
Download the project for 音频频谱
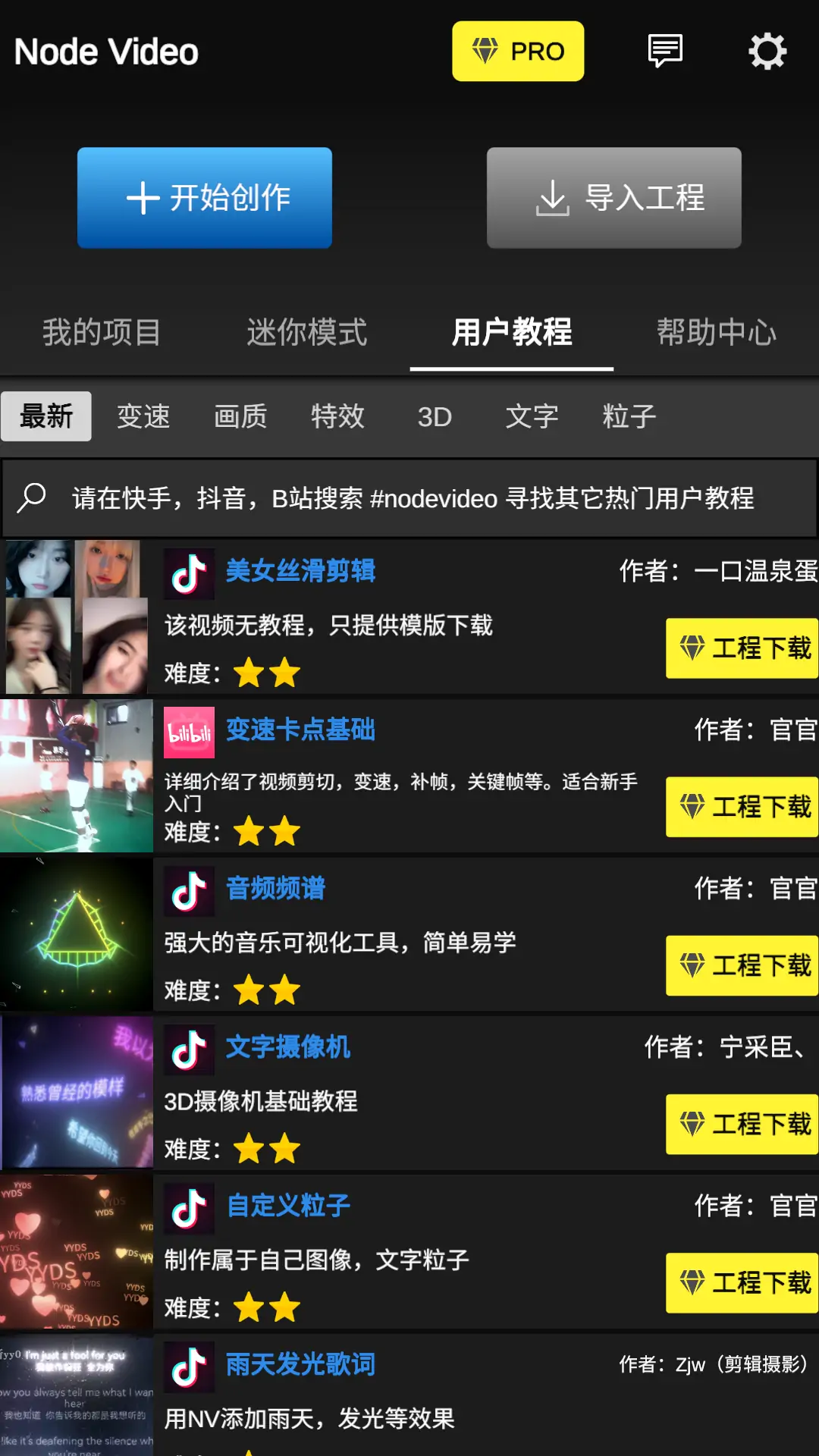tap(742, 965)
